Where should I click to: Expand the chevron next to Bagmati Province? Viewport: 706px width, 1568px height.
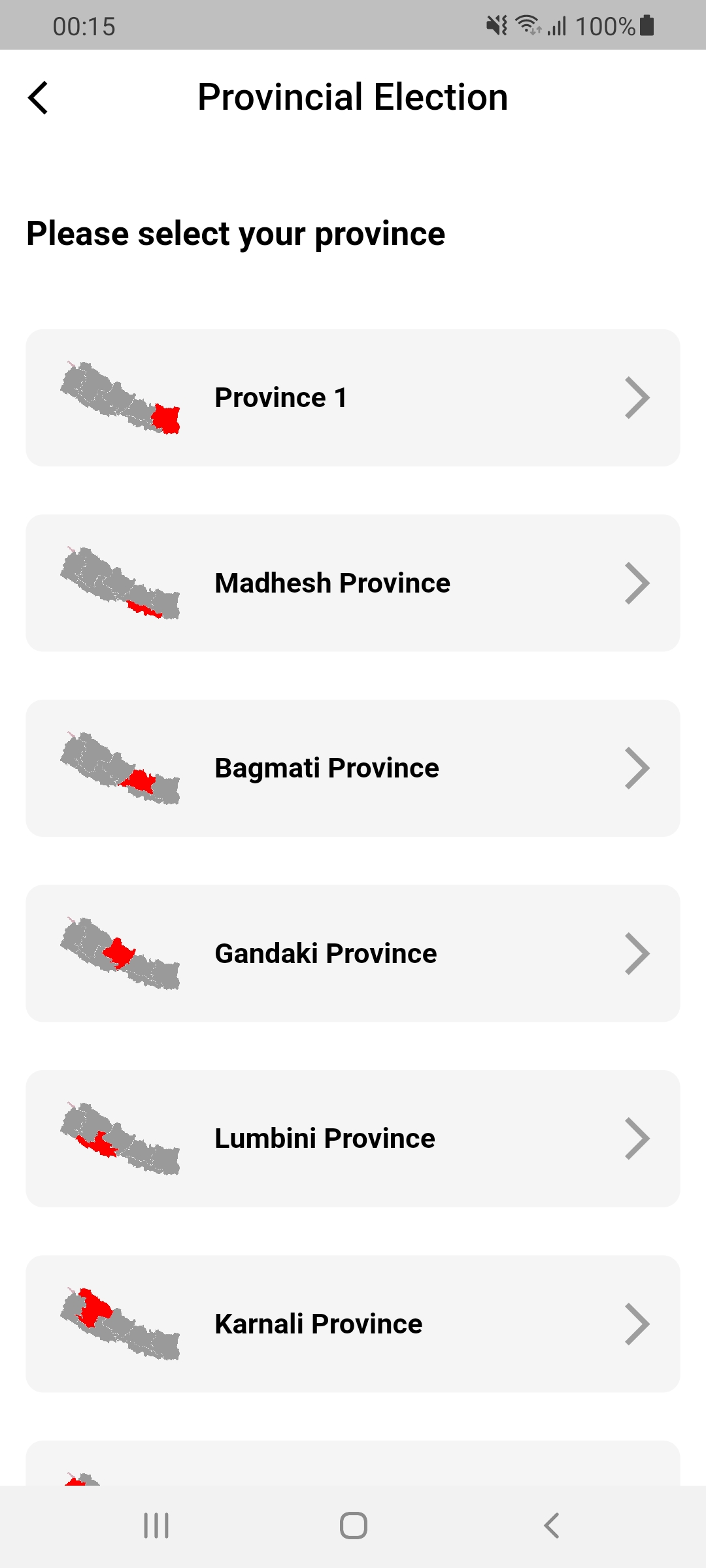pyautogui.click(x=637, y=768)
